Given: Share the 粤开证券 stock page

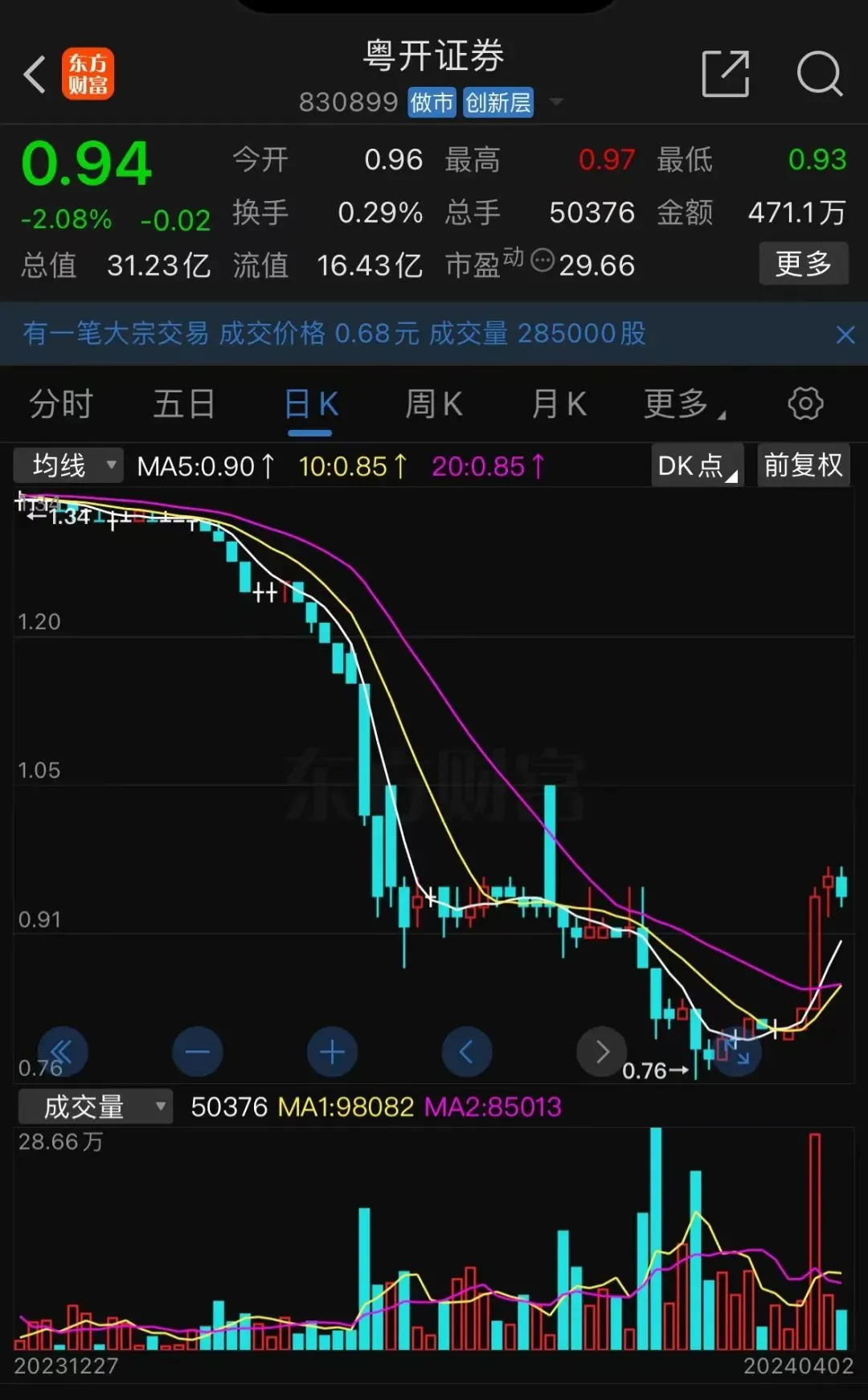Looking at the screenshot, I should coord(726,74).
